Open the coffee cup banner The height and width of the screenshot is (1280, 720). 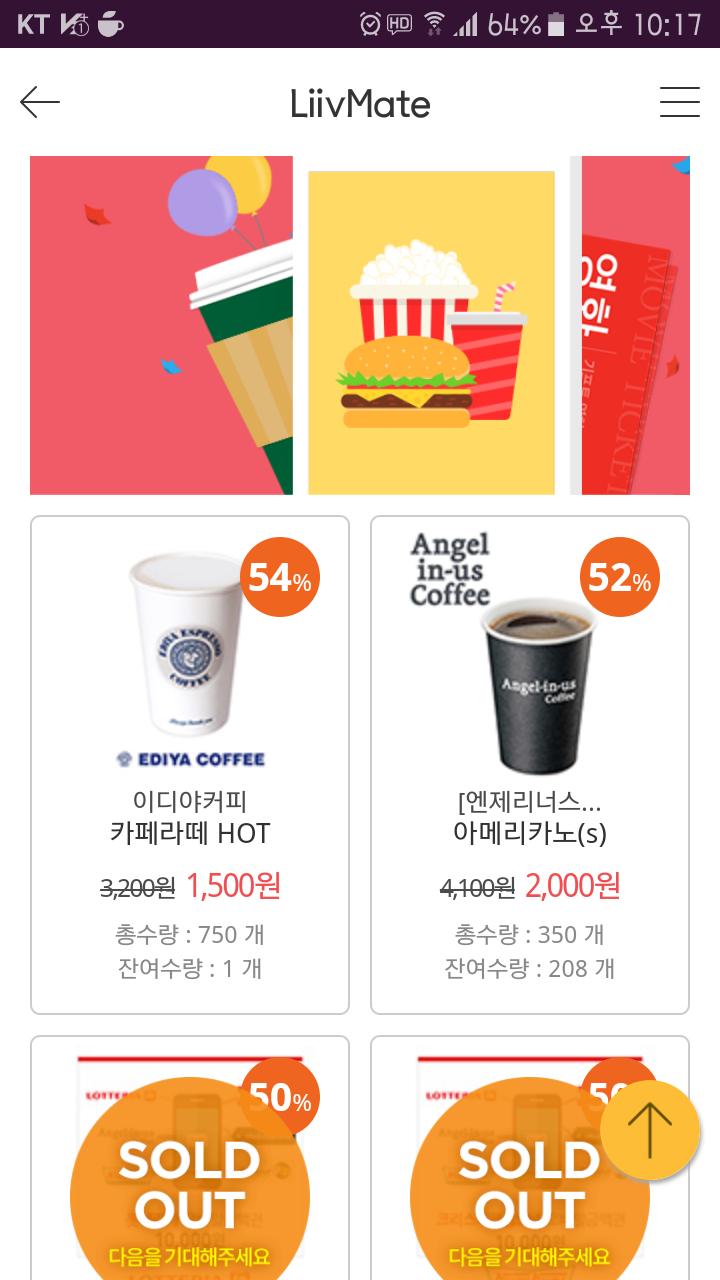coord(161,325)
